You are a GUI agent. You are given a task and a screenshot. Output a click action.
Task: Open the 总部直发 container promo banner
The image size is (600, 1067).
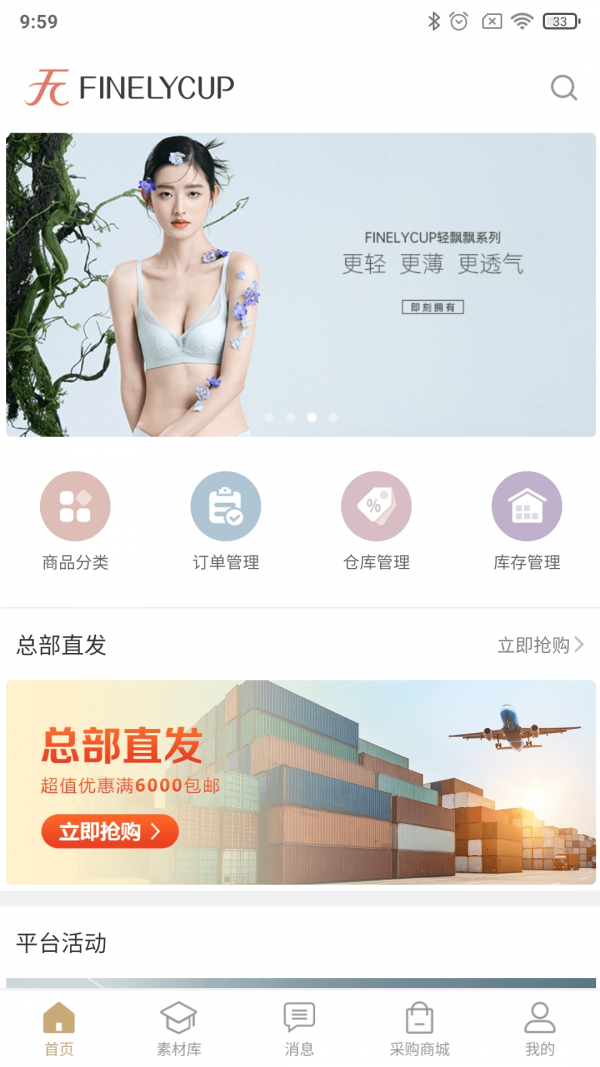click(x=301, y=782)
